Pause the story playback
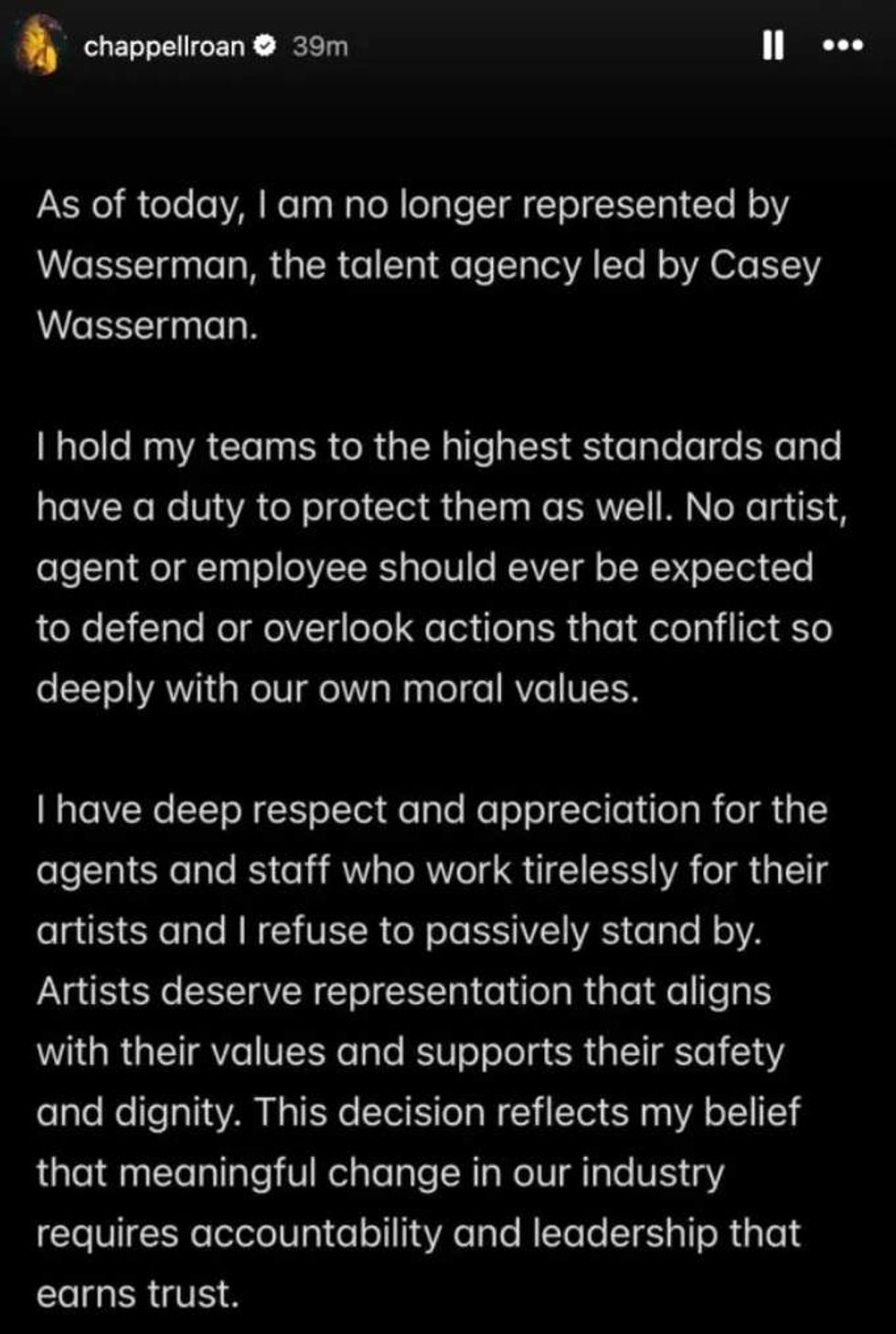The width and height of the screenshot is (896, 1334). pyautogui.click(x=773, y=45)
